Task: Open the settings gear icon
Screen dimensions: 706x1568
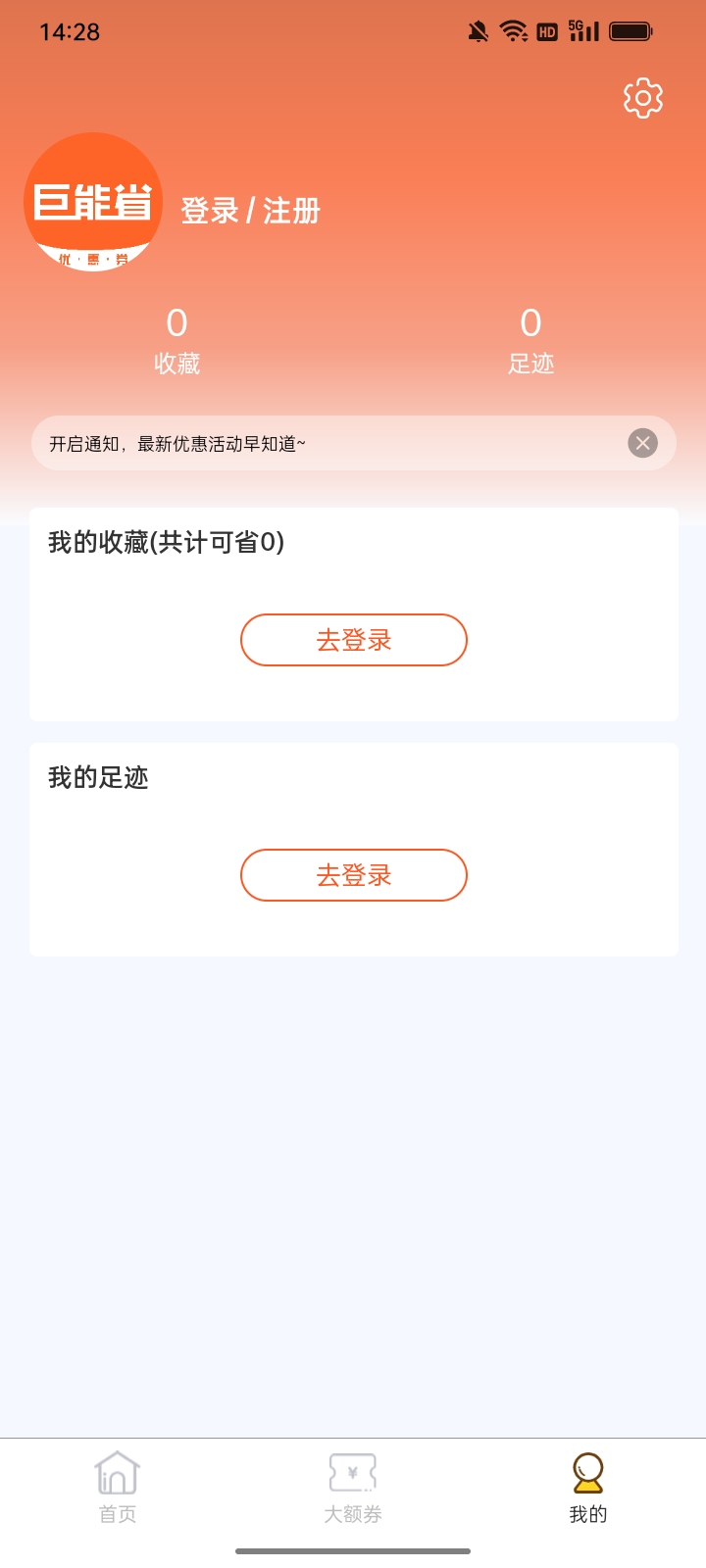Action: click(x=642, y=98)
